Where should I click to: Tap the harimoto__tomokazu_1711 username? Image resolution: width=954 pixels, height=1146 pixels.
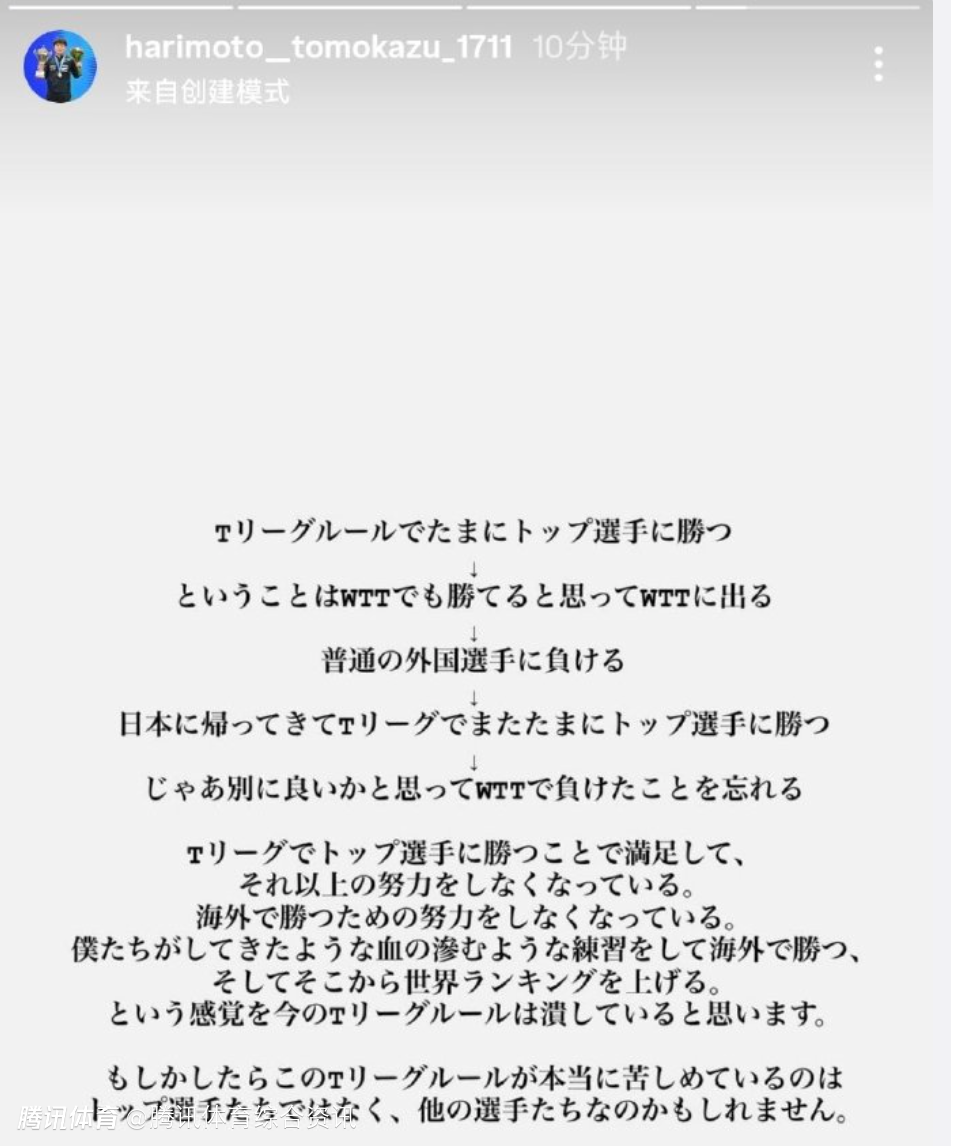pos(318,47)
